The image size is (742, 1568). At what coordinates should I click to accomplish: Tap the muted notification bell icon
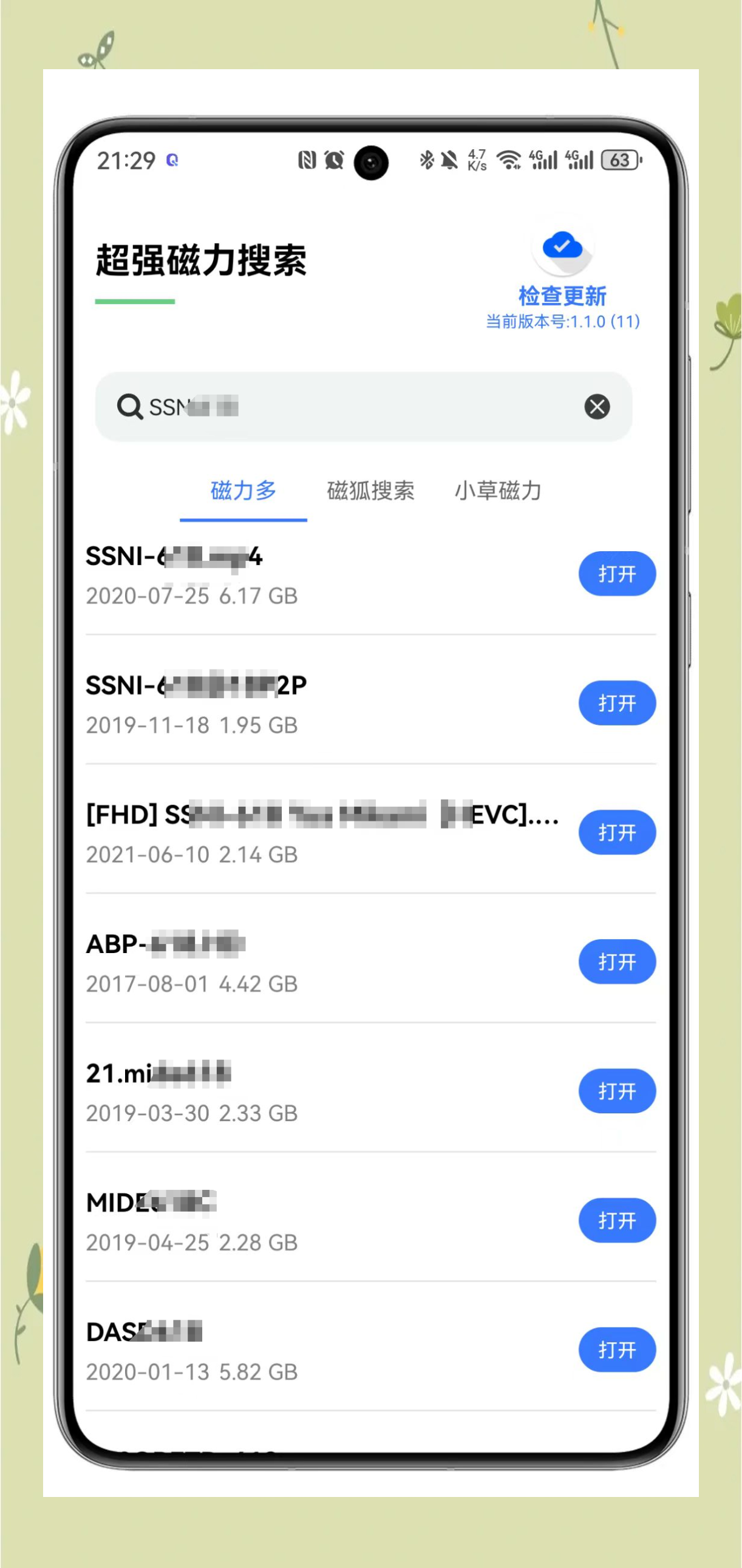[x=449, y=160]
